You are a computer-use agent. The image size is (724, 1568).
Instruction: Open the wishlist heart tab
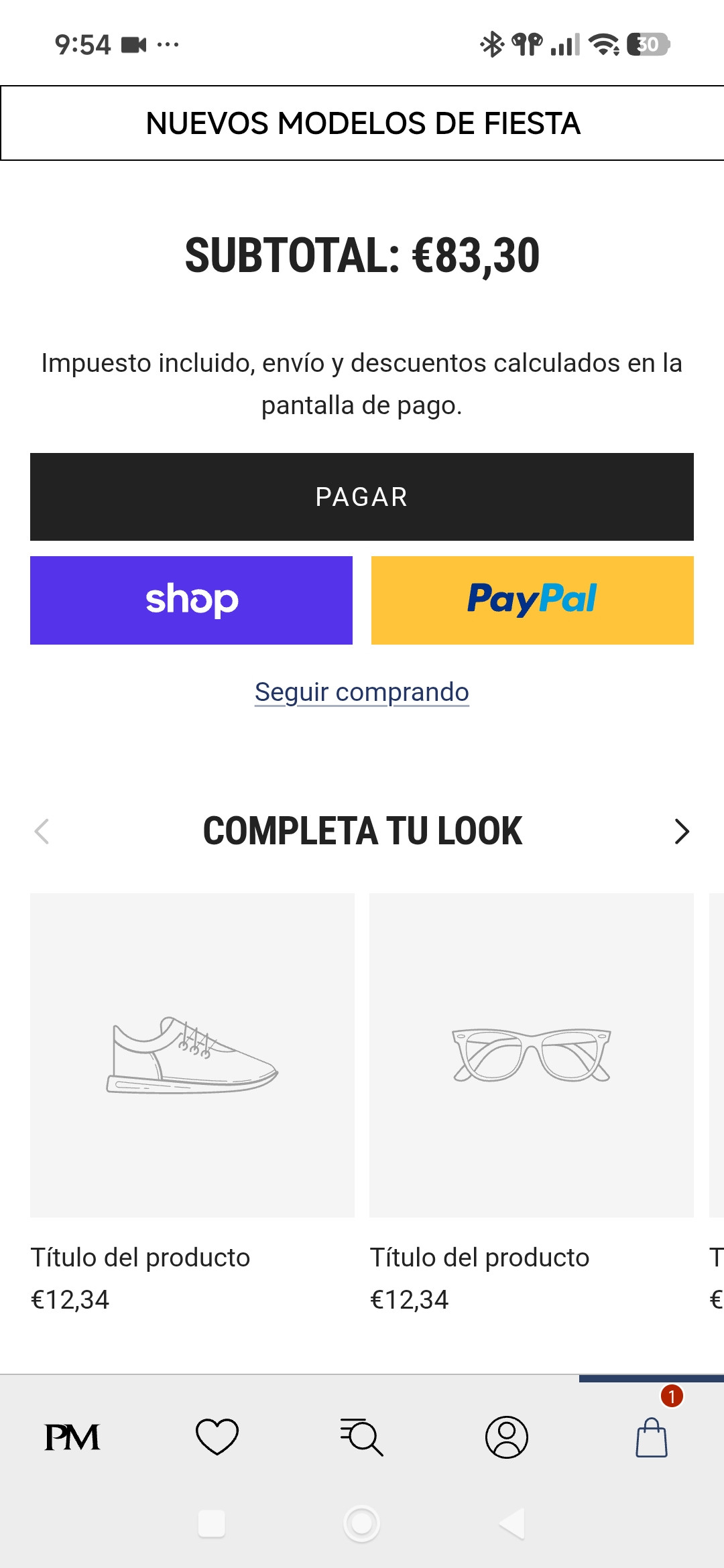pyautogui.click(x=217, y=1437)
